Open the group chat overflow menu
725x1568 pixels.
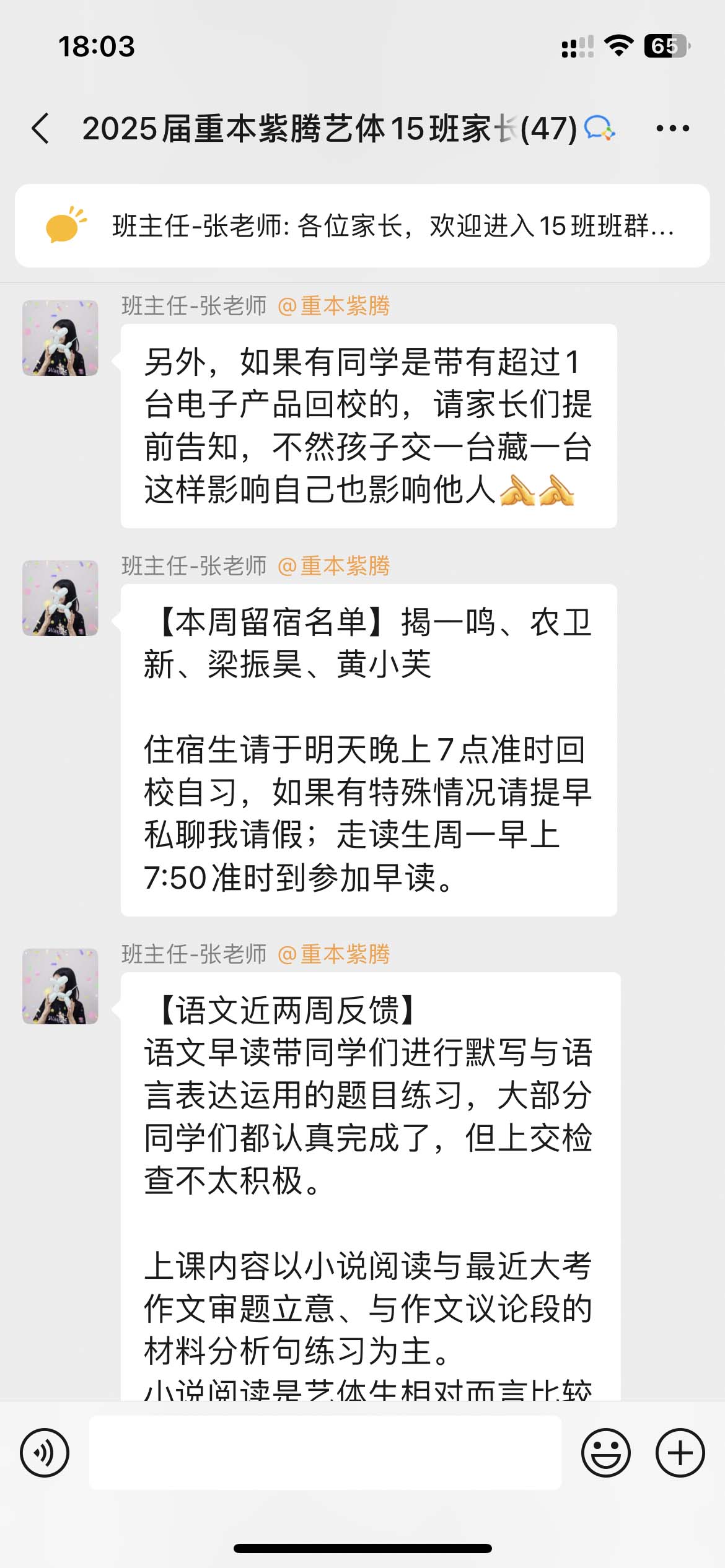coord(672,129)
